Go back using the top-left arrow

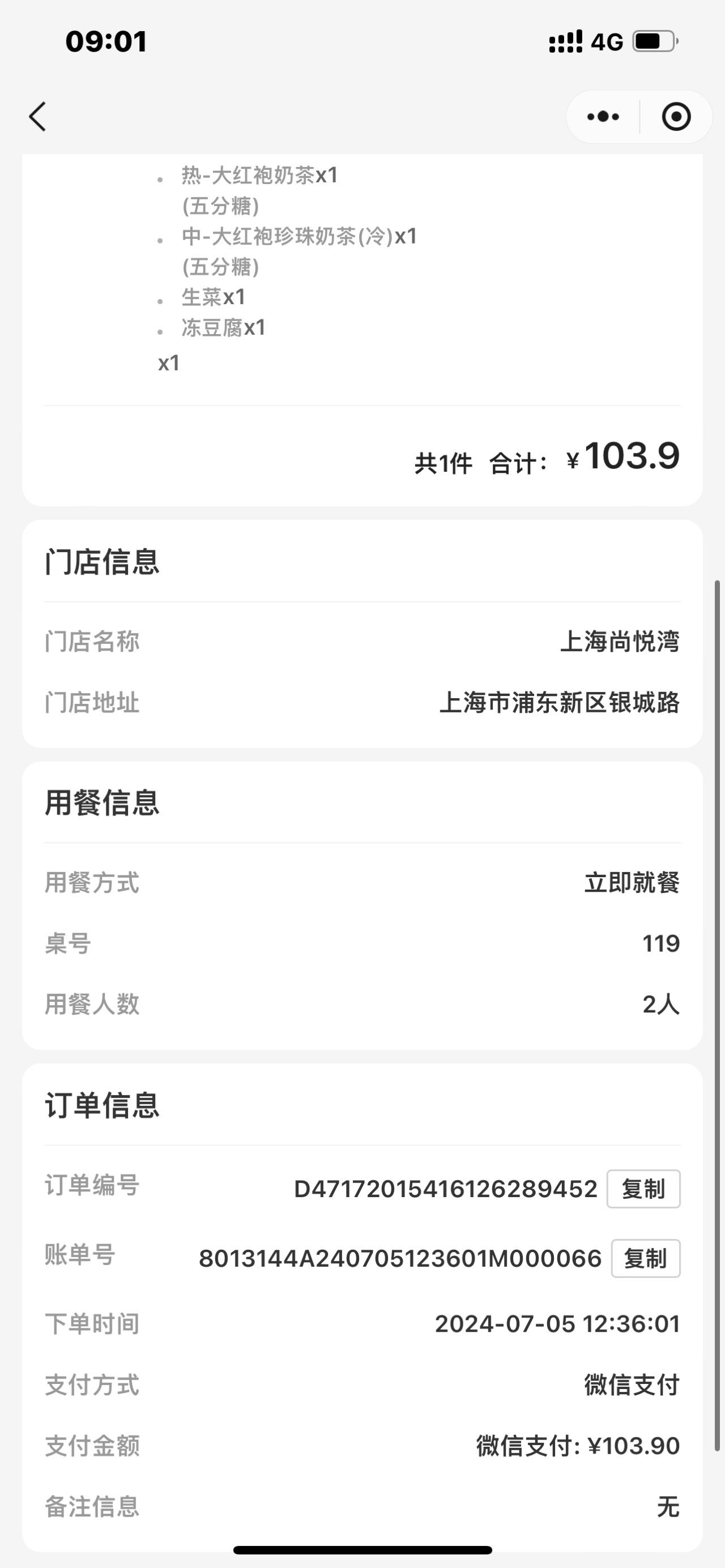(38, 116)
